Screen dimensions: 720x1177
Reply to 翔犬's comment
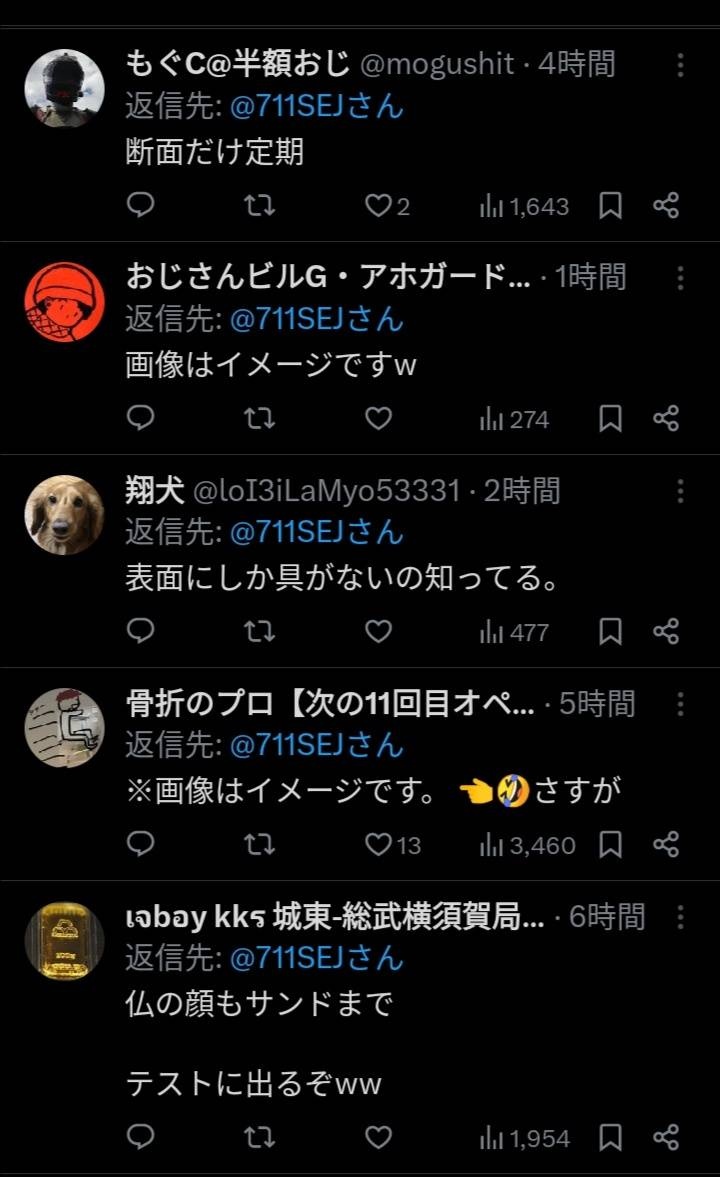pyautogui.click(x=142, y=631)
